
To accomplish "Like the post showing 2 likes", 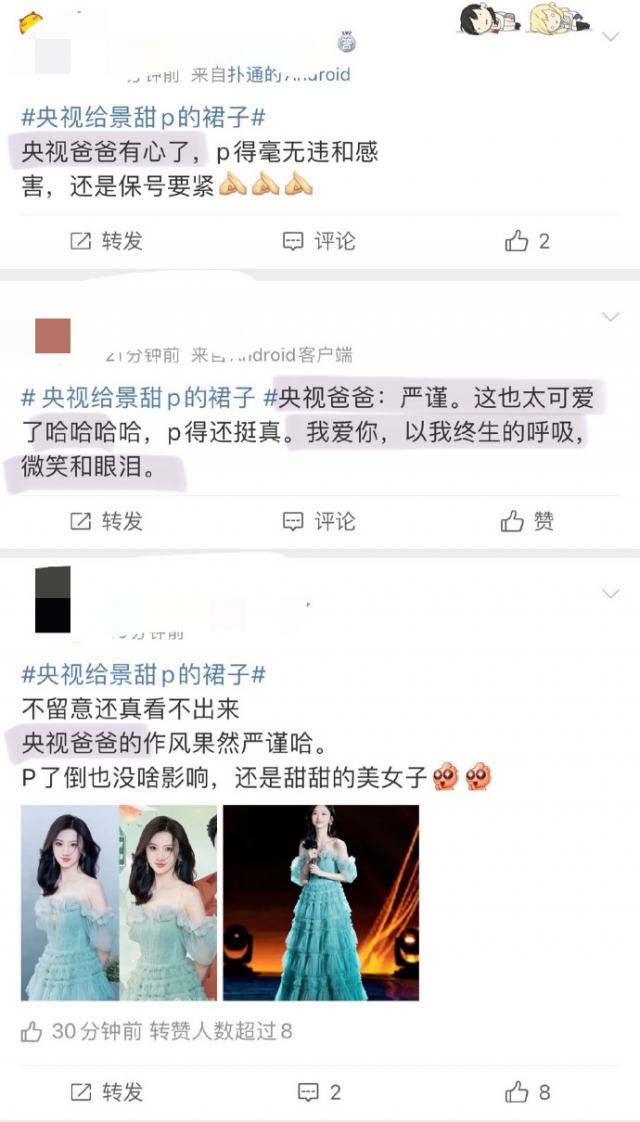I will 528,241.
